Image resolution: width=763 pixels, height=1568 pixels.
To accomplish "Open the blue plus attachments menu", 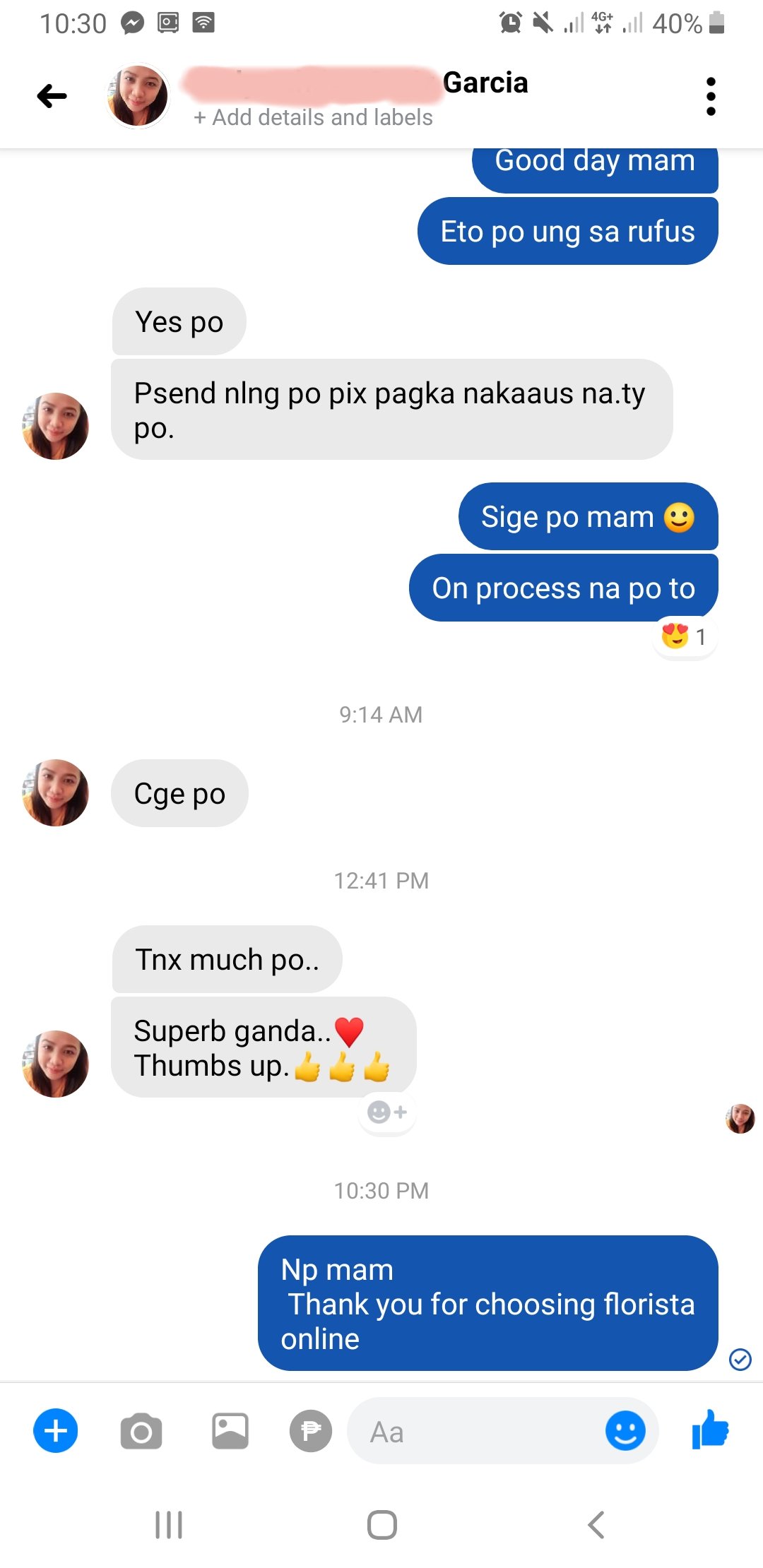I will (x=56, y=1431).
